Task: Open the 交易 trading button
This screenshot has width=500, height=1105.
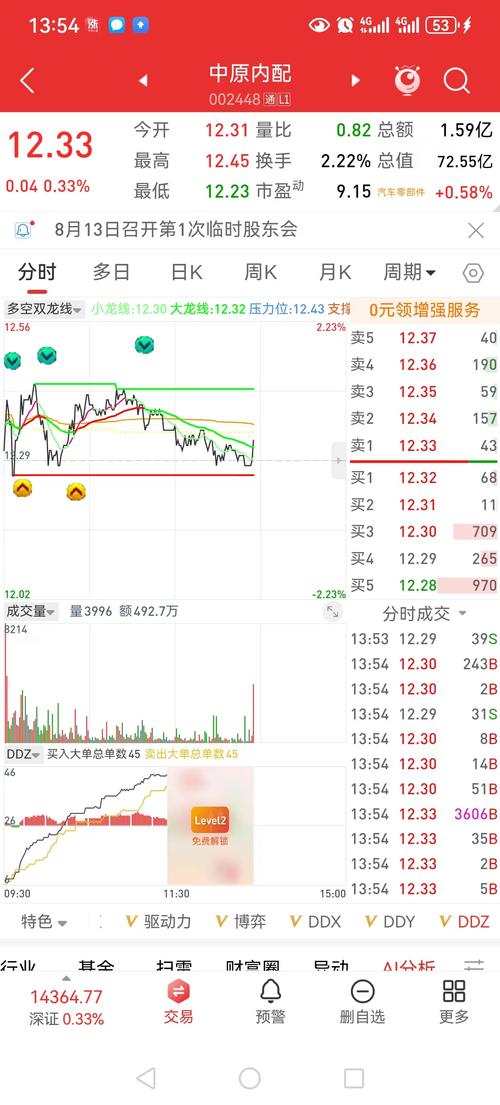Action: [x=178, y=1002]
